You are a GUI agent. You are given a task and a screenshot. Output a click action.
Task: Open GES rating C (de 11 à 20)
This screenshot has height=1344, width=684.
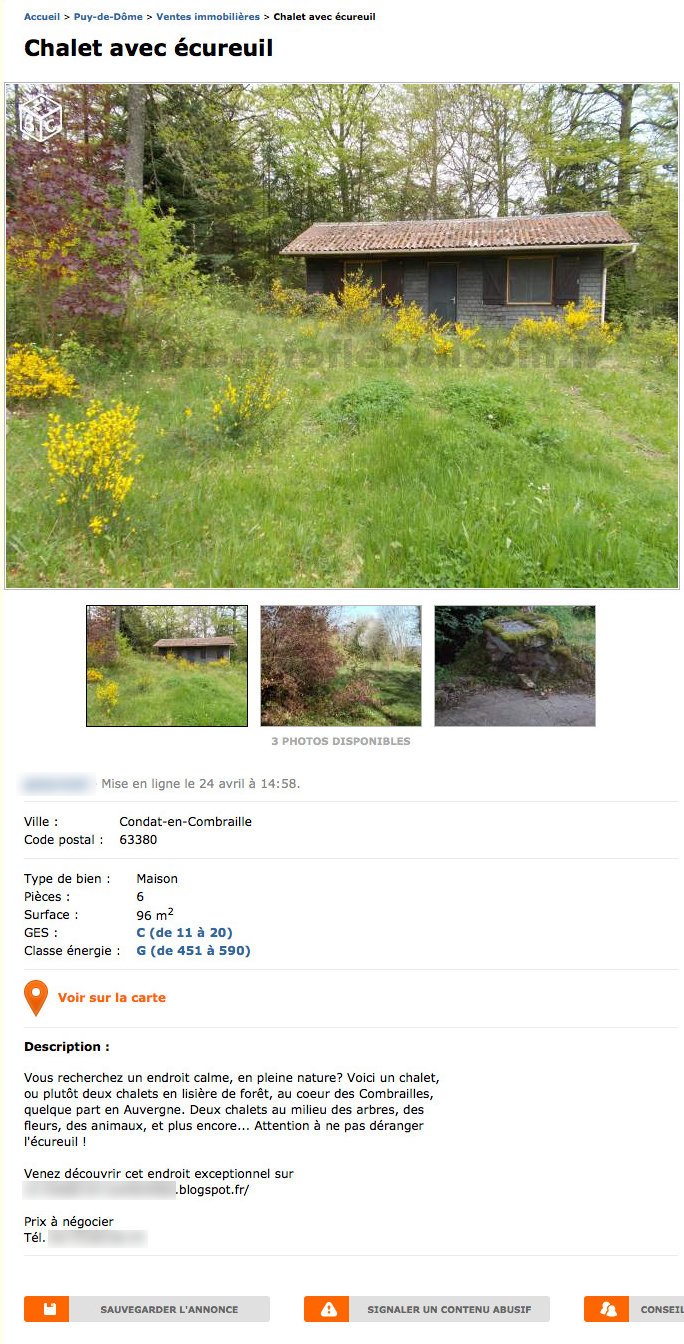184,933
